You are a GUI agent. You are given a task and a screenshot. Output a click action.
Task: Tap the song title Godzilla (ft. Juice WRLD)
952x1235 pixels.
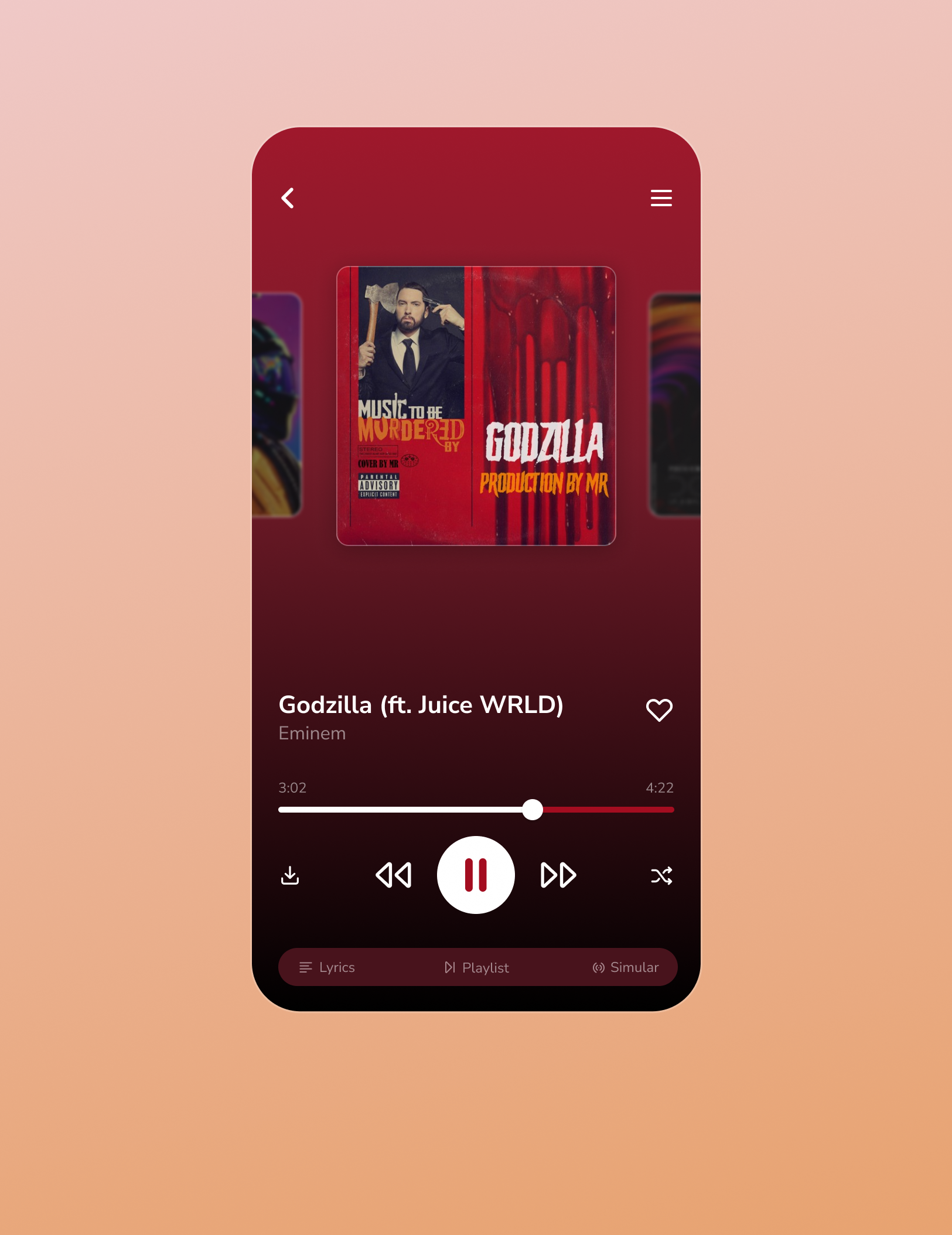point(421,705)
